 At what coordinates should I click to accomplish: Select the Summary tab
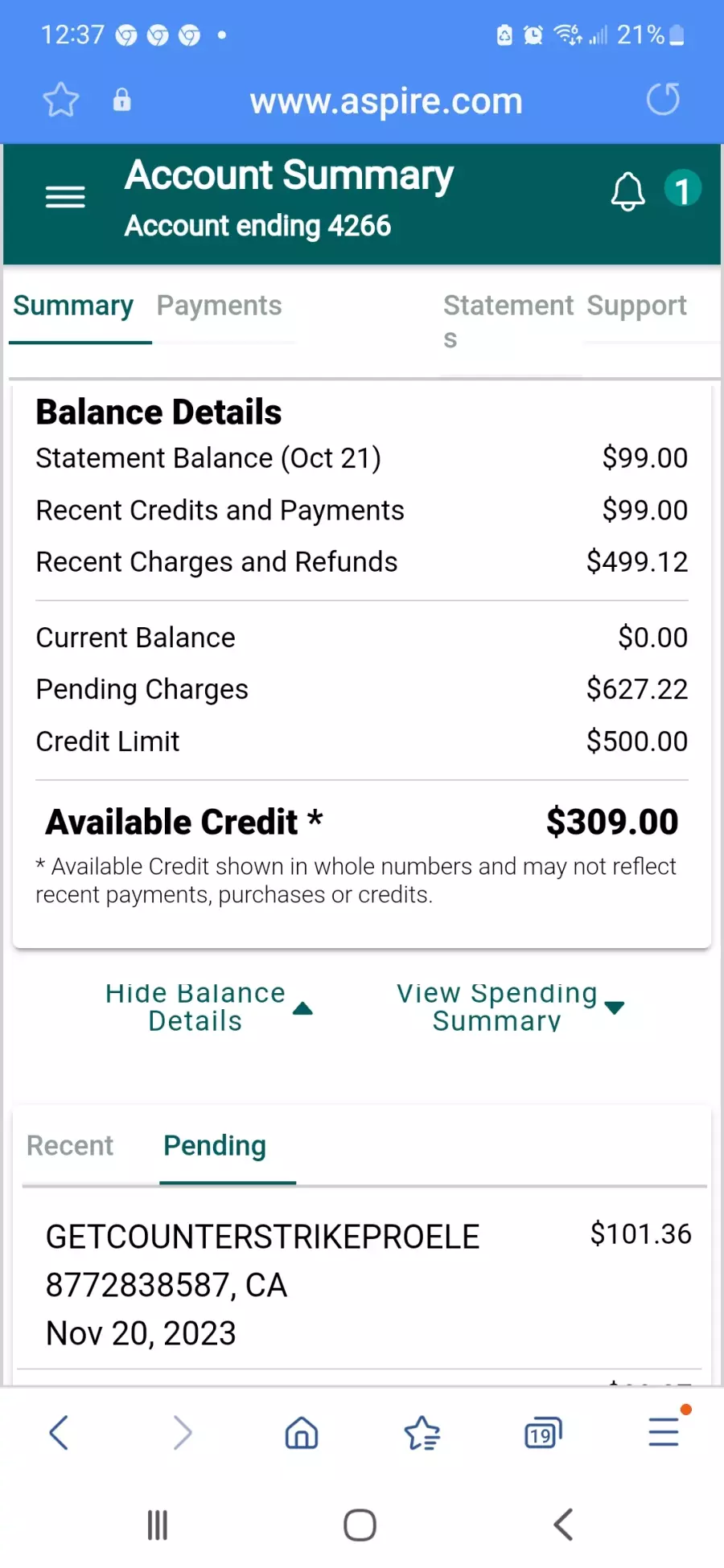click(73, 306)
